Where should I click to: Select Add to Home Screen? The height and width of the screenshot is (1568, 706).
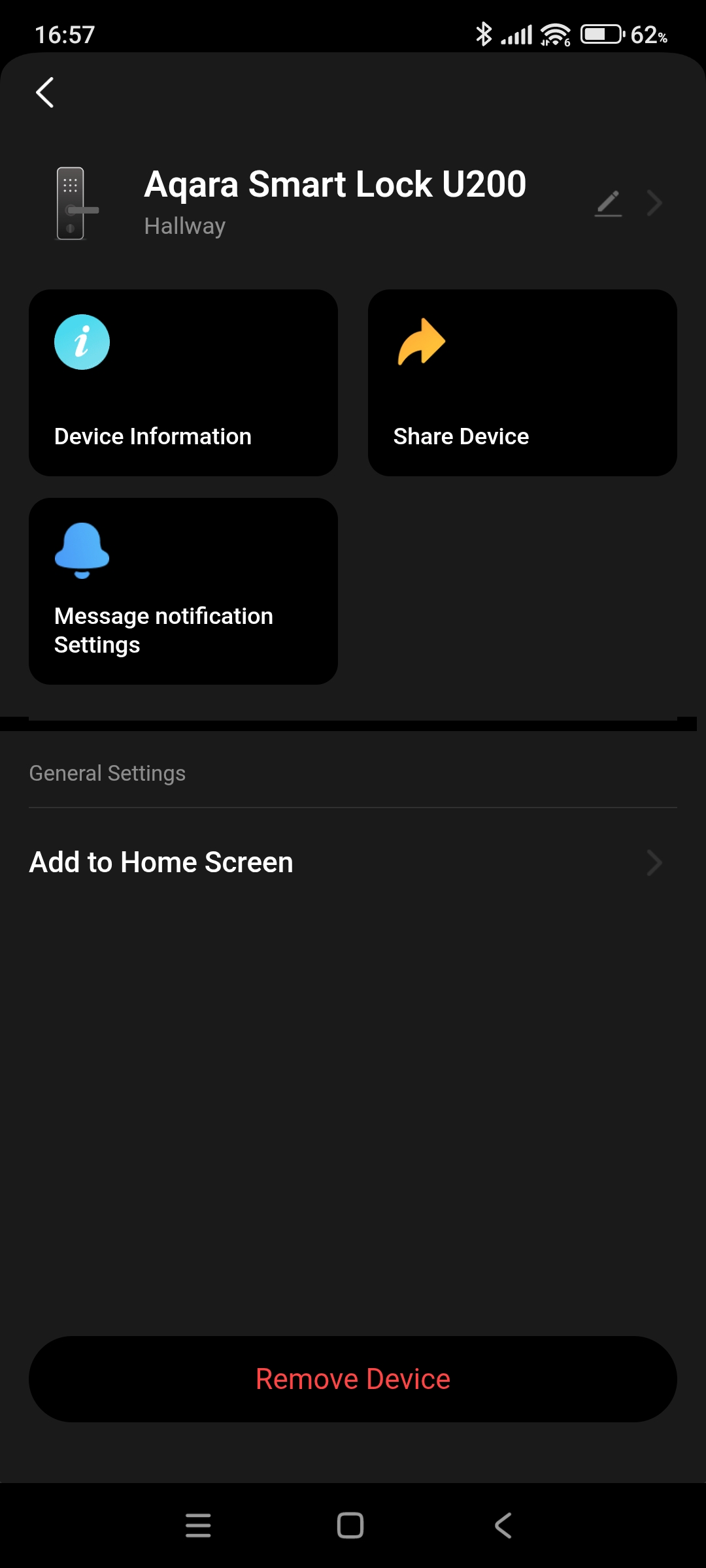(160, 862)
